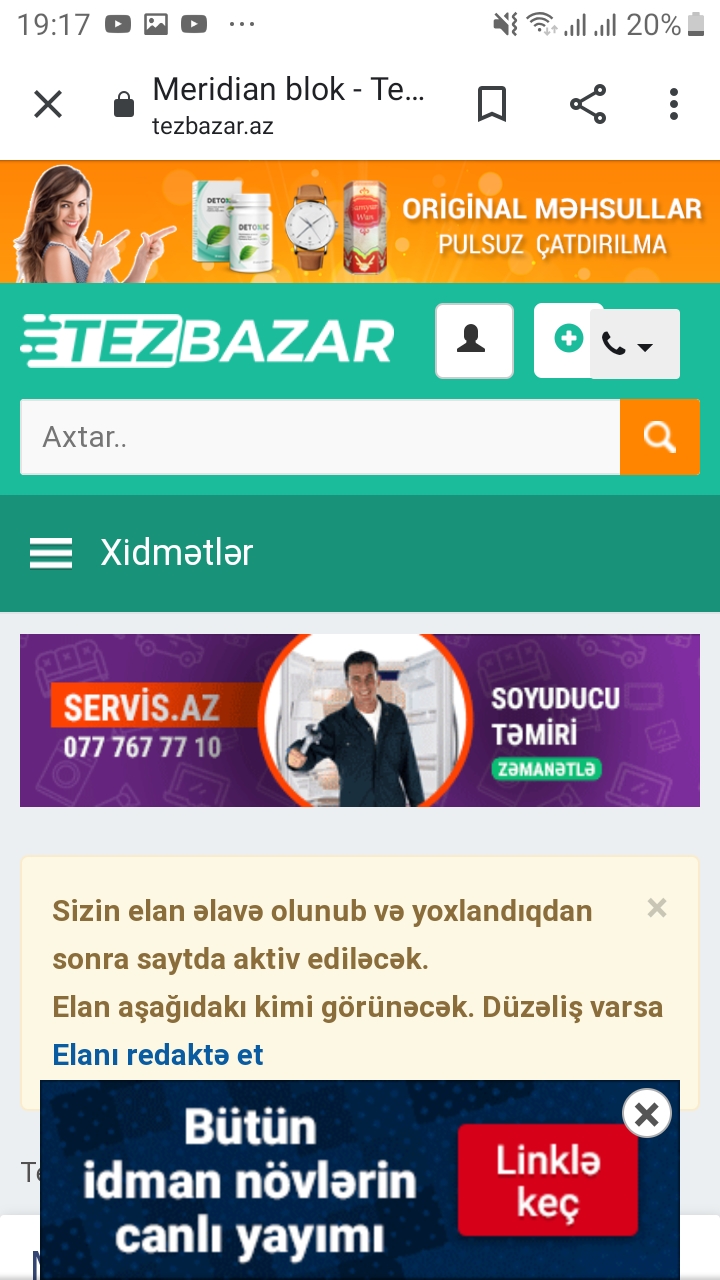Image resolution: width=720 pixels, height=1280 pixels.
Task: Close the sports streaming ad popup
Action: pyautogui.click(x=647, y=1113)
